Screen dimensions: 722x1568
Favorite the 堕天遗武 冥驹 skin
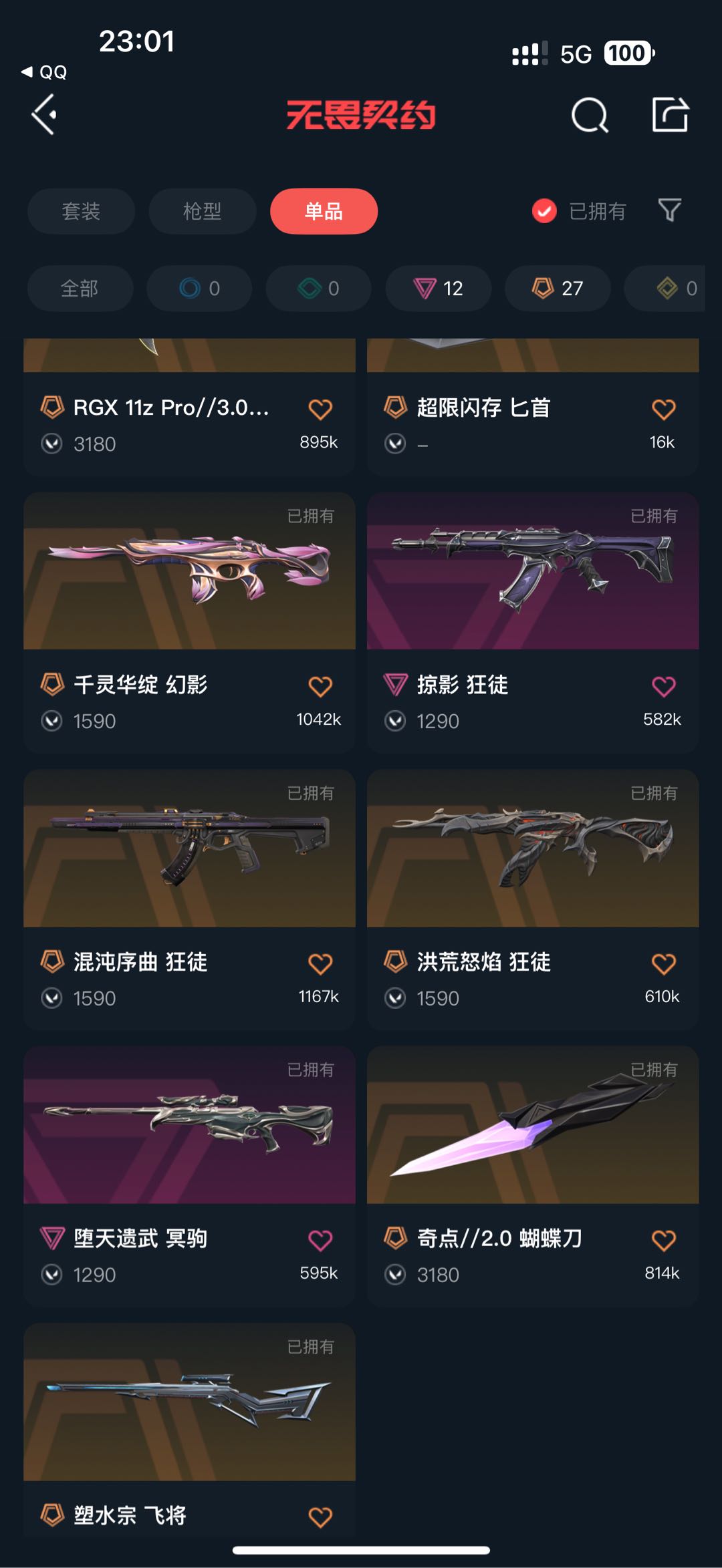[x=320, y=1241]
